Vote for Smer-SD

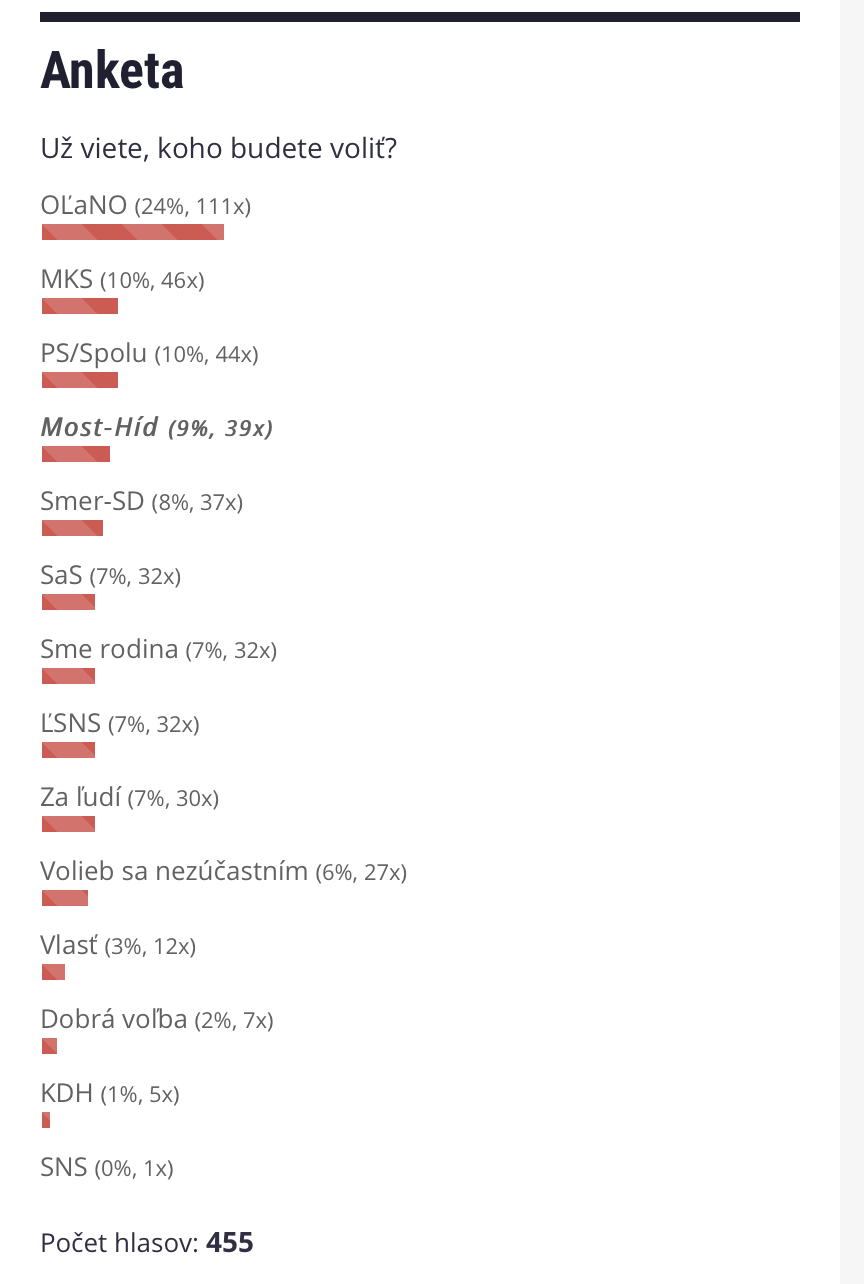tap(93, 502)
